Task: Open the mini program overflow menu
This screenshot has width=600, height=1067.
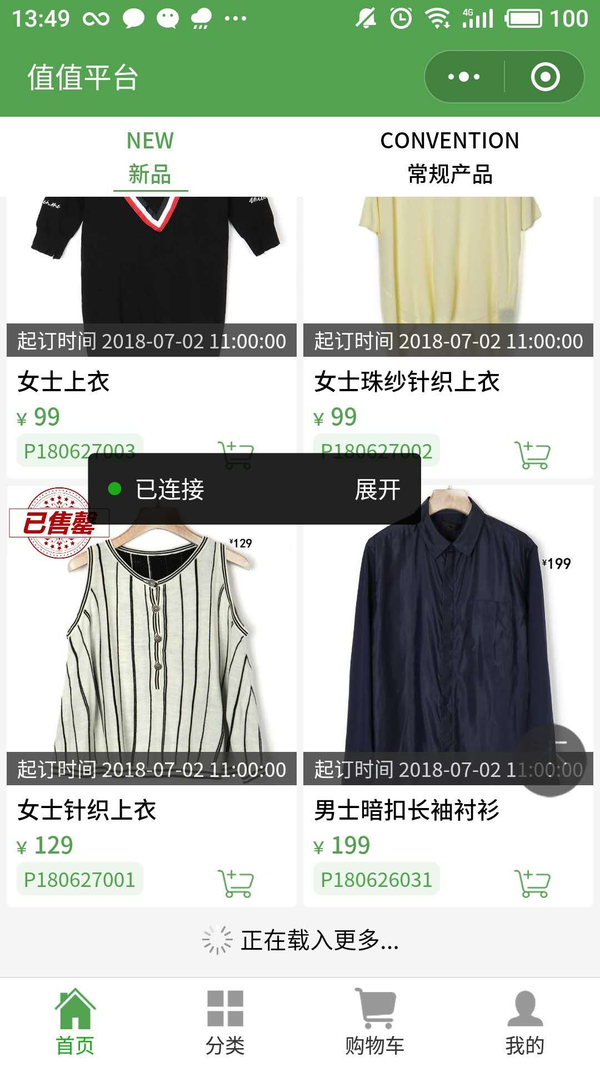Action: point(464,77)
